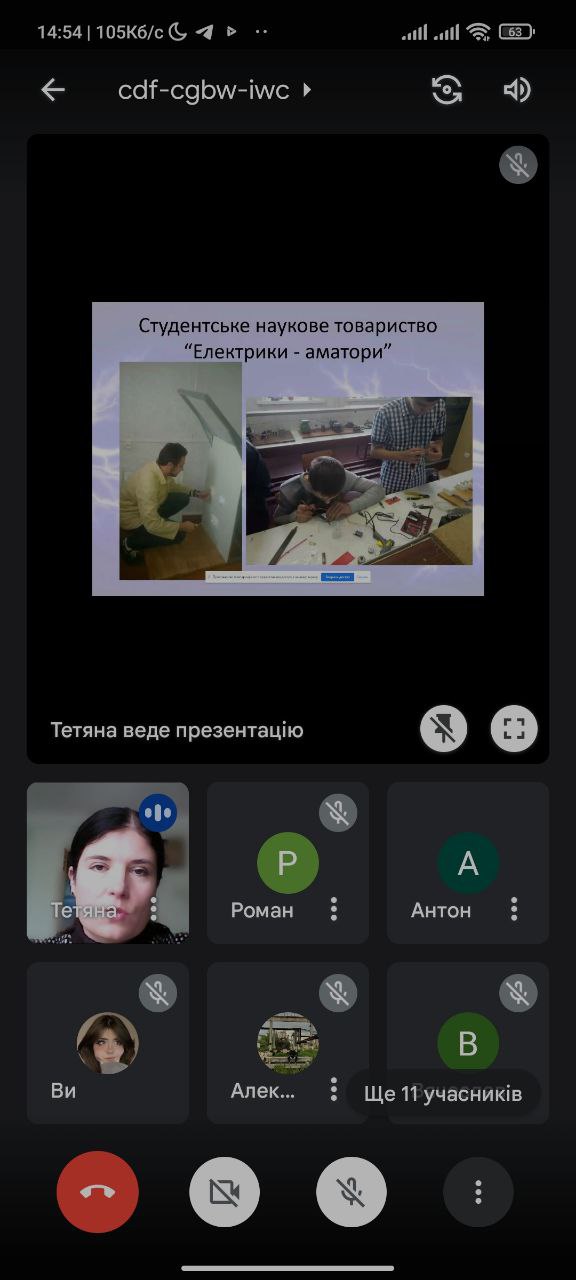Go back using the top-left arrow
Image resolution: width=576 pixels, height=1280 pixels.
coord(53,90)
